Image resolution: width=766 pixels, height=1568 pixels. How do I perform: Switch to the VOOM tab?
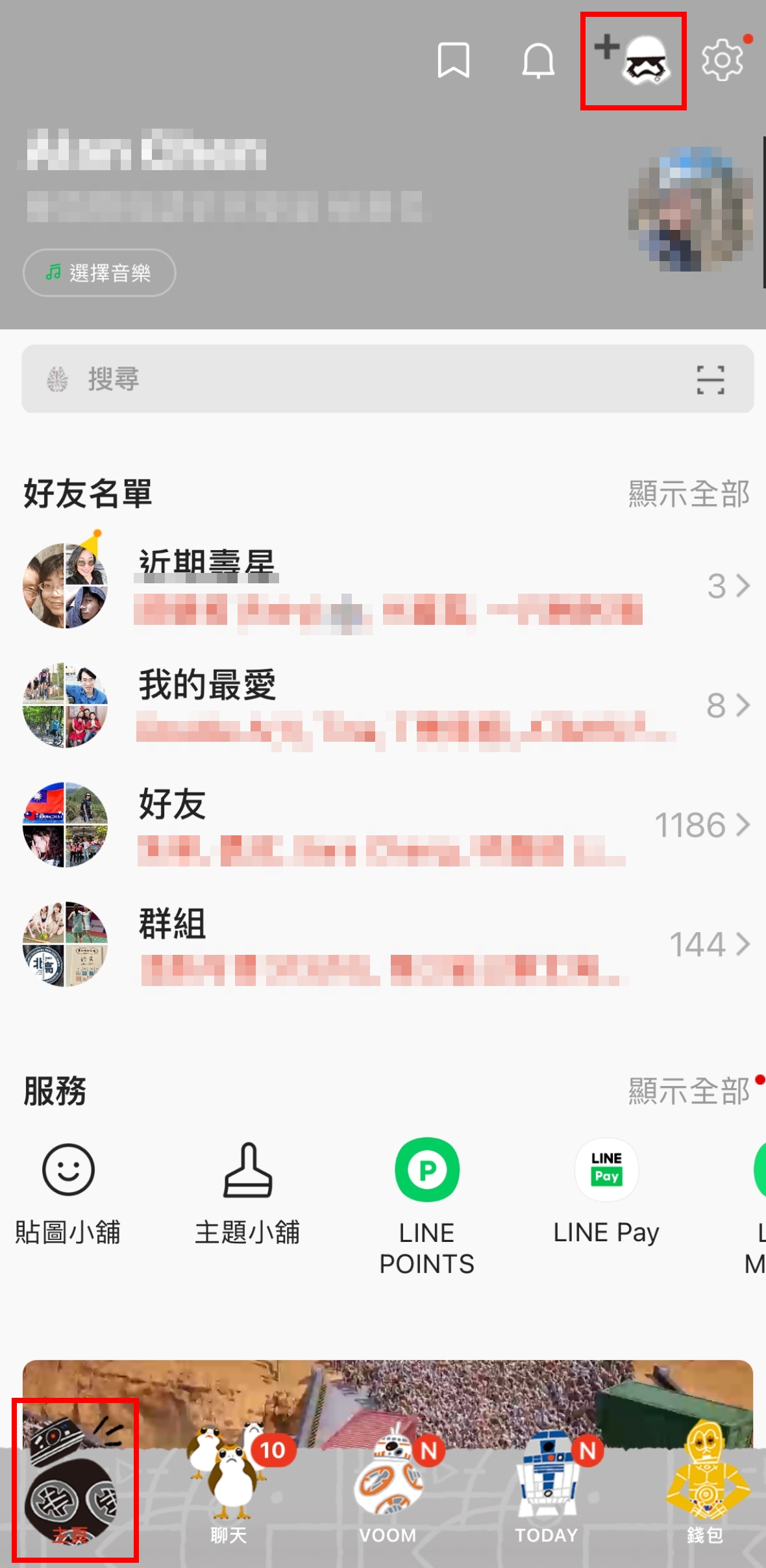388,1494
